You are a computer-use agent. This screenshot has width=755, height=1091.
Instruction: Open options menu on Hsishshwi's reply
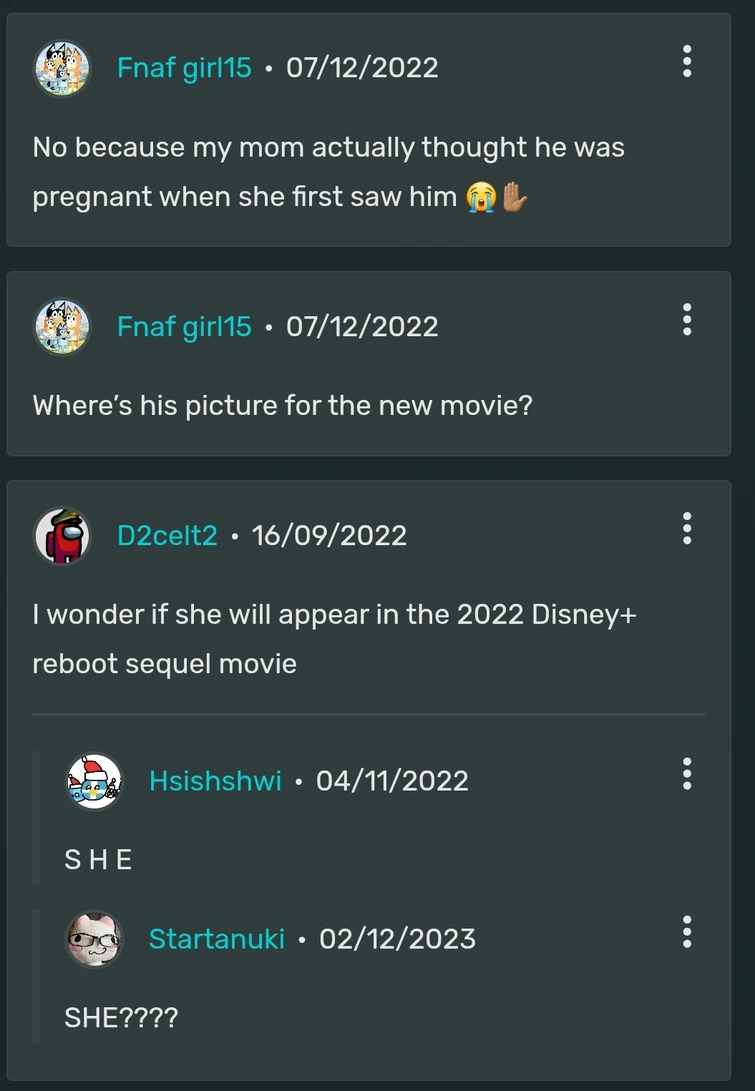tap(687, 773)
